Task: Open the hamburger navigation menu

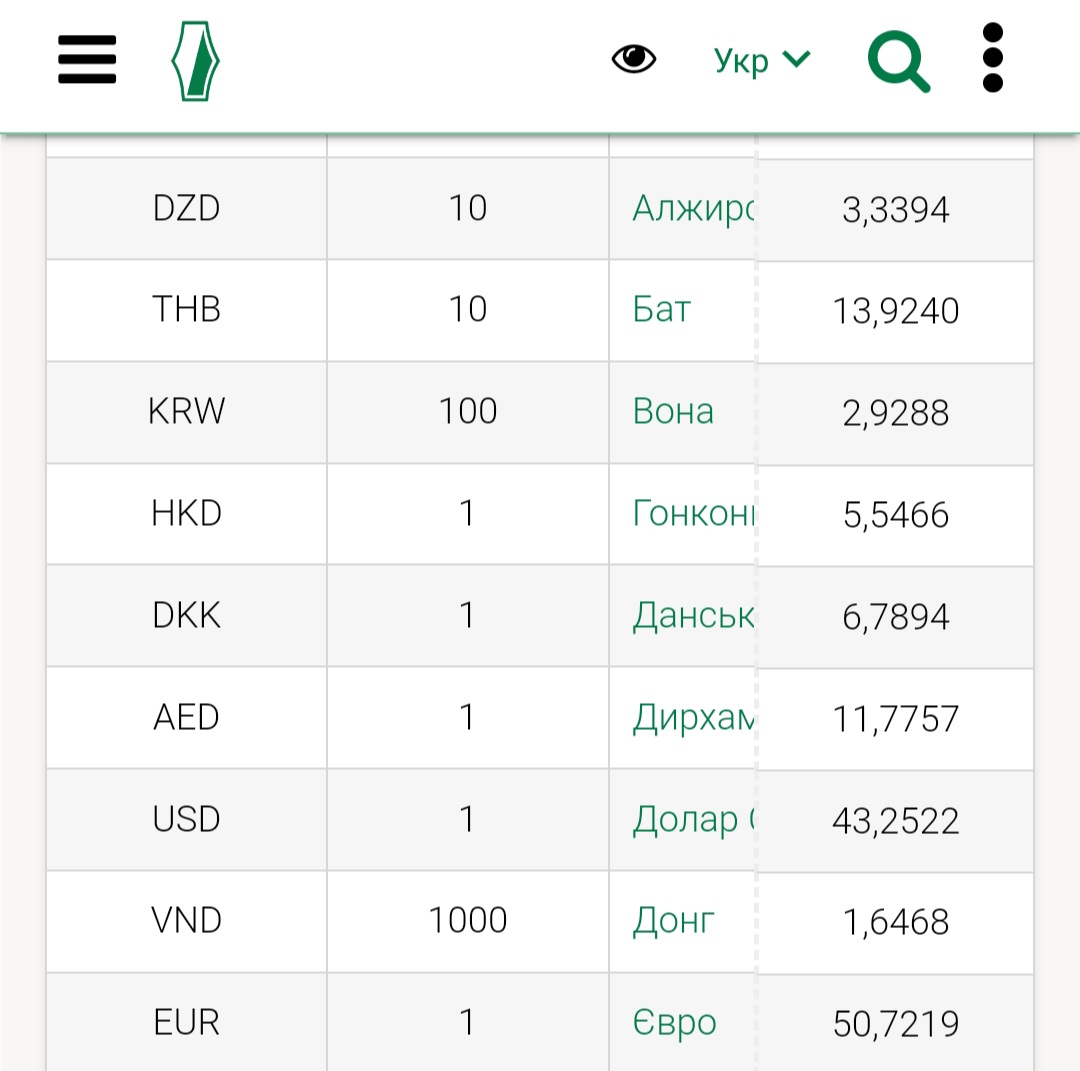Action: 87,60
